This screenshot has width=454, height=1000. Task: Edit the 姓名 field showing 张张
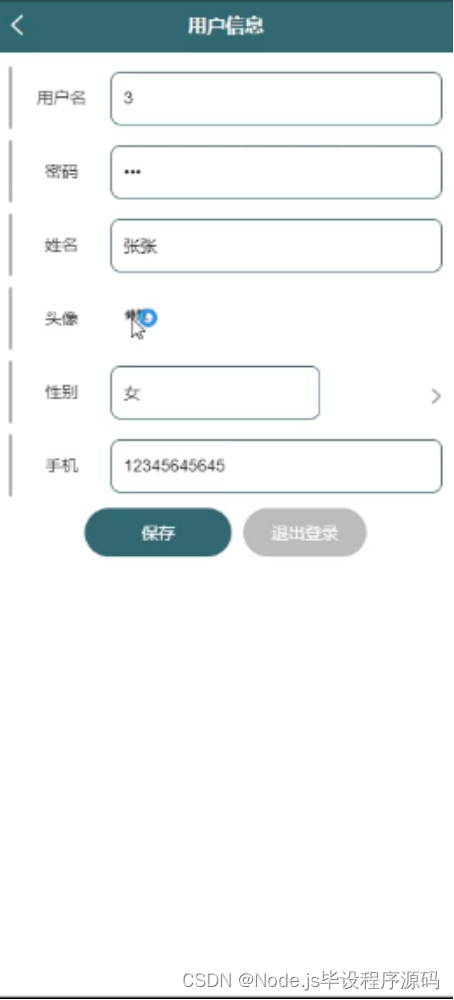[276, 246]
